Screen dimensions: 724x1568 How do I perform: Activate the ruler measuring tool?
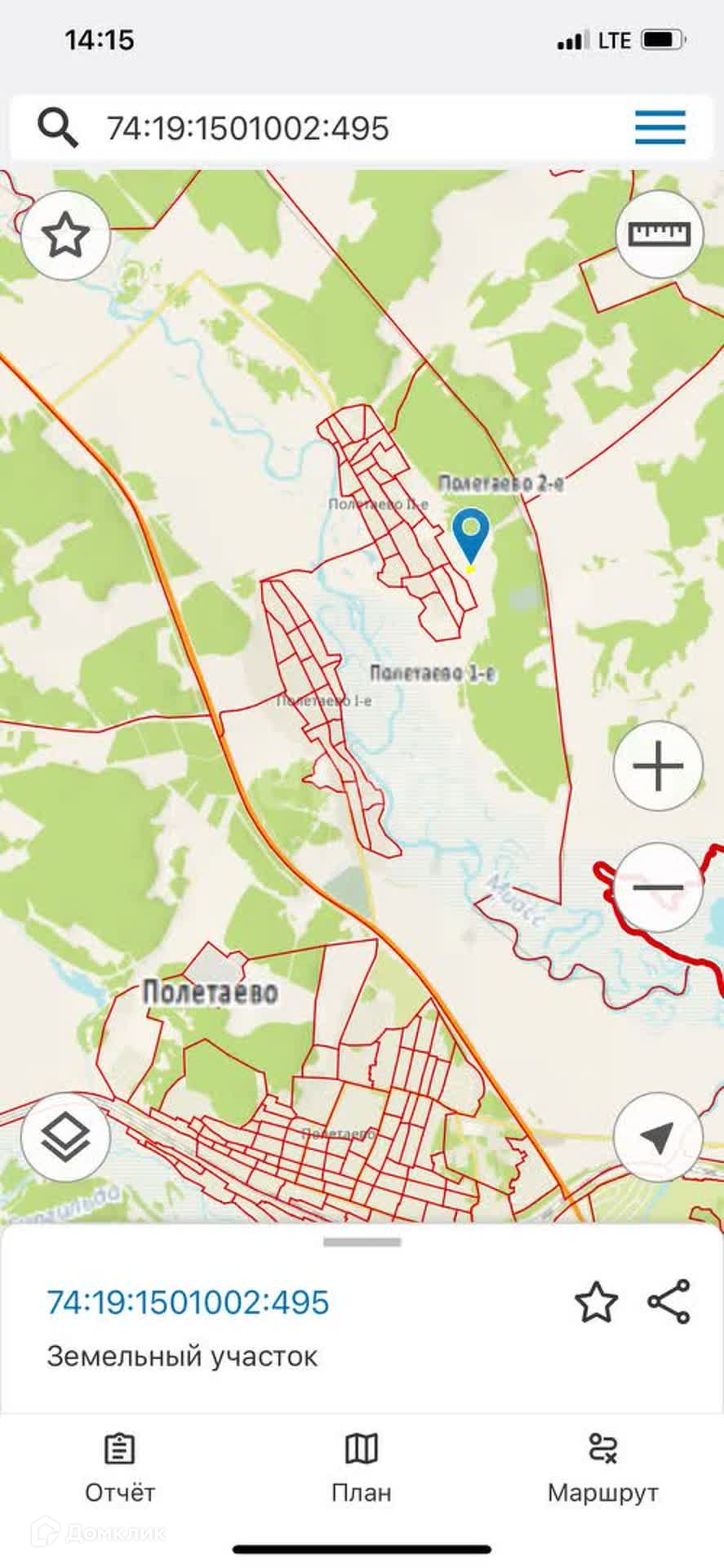(659, 235)
